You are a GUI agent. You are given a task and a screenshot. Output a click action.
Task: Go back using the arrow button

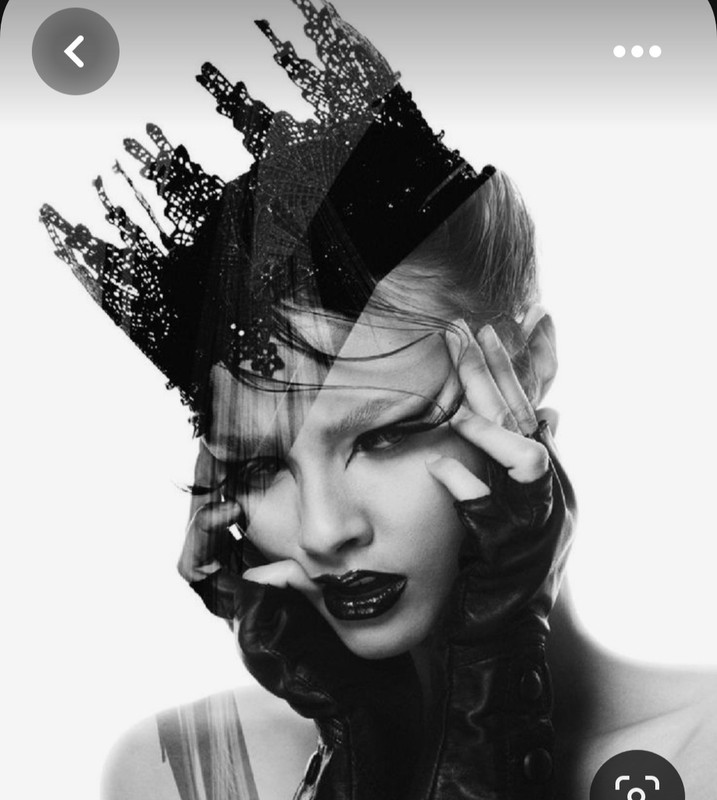(75, 51)
